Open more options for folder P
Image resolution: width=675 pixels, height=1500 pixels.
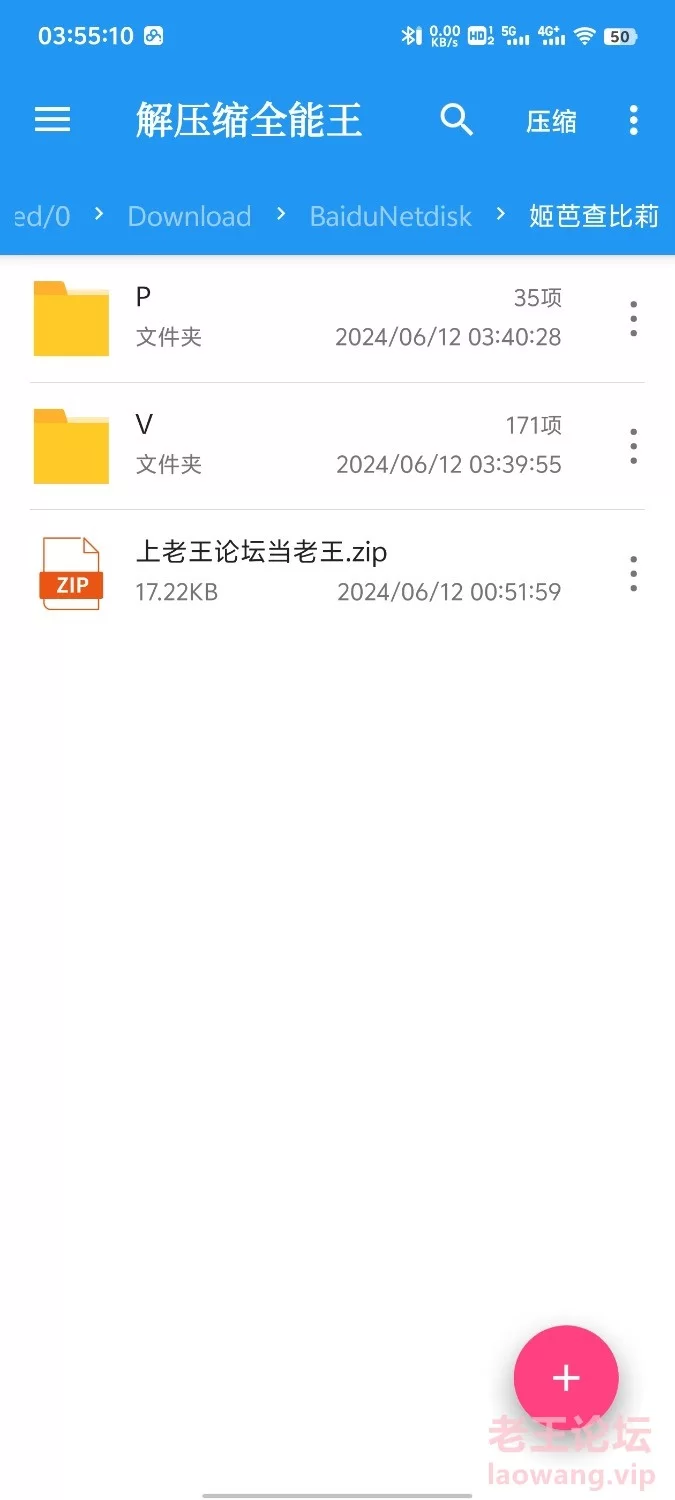633,318
